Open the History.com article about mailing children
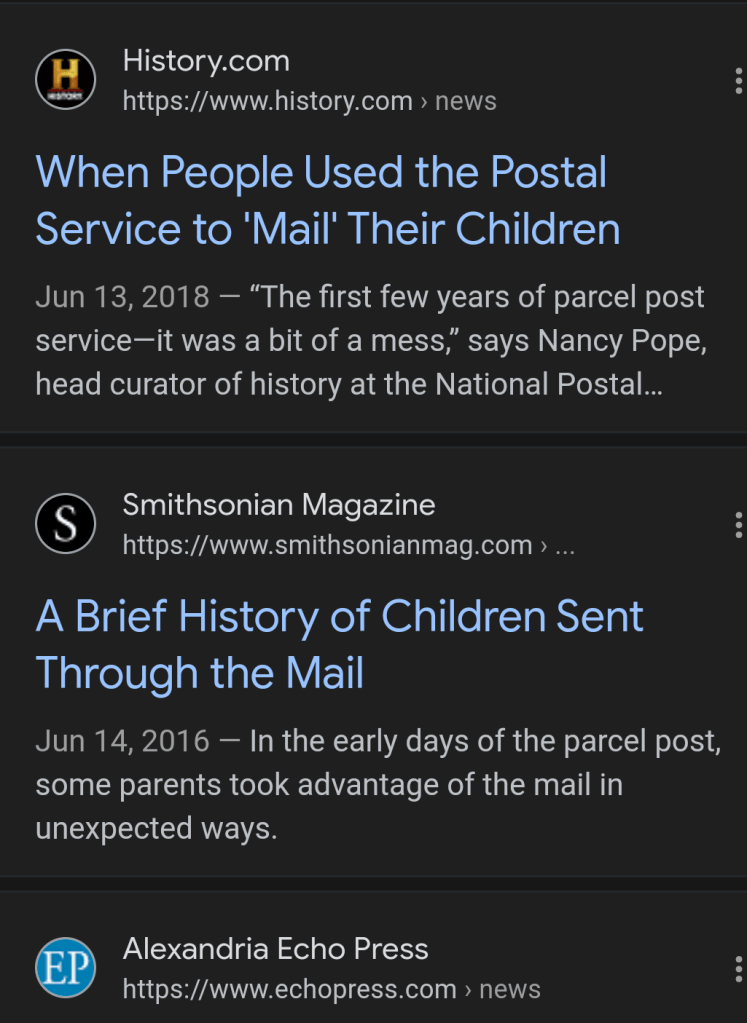The height and width of the screenshot is (1023, 747). point(328,201)
